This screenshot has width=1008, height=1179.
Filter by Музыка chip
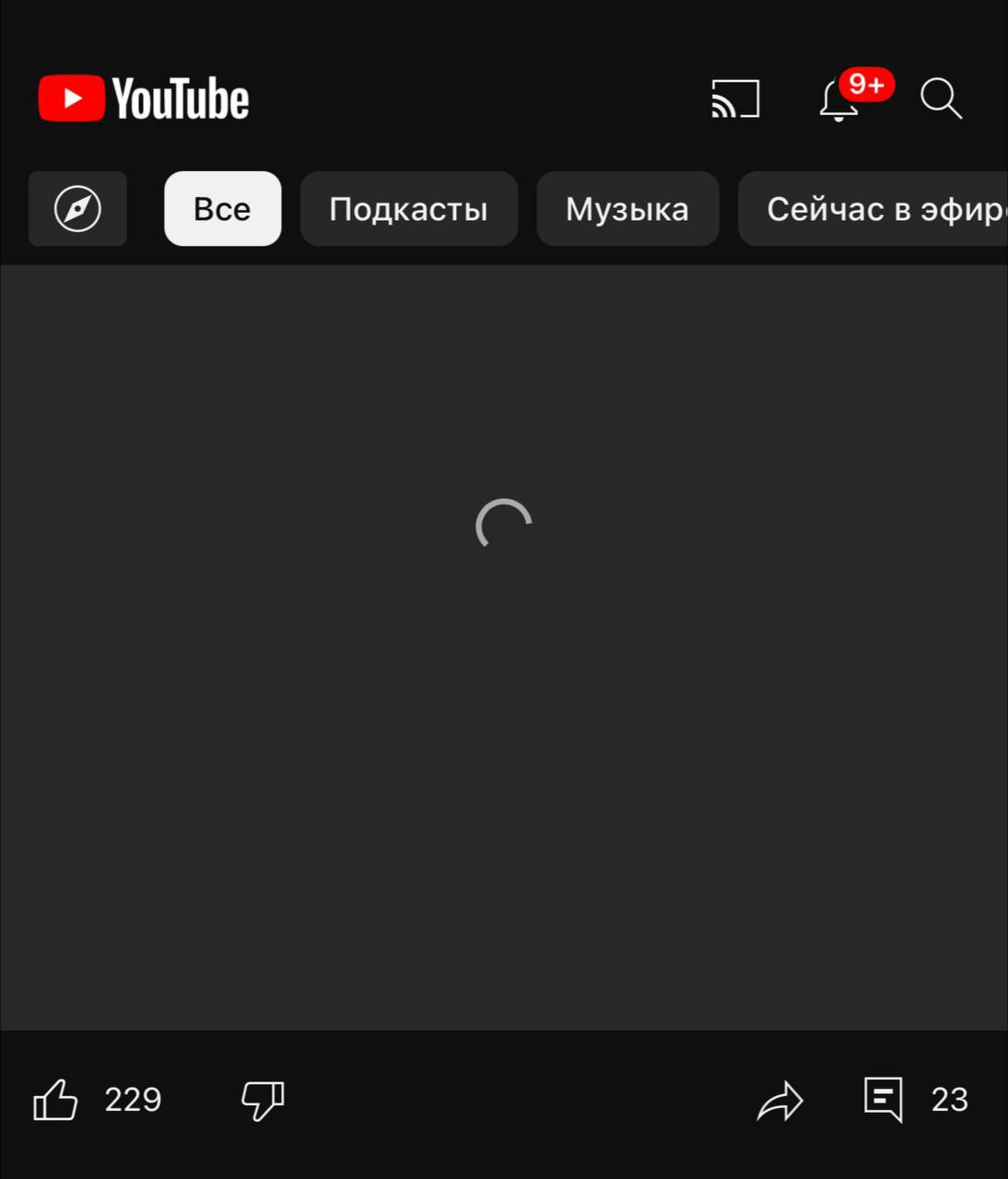click(627, 208)
